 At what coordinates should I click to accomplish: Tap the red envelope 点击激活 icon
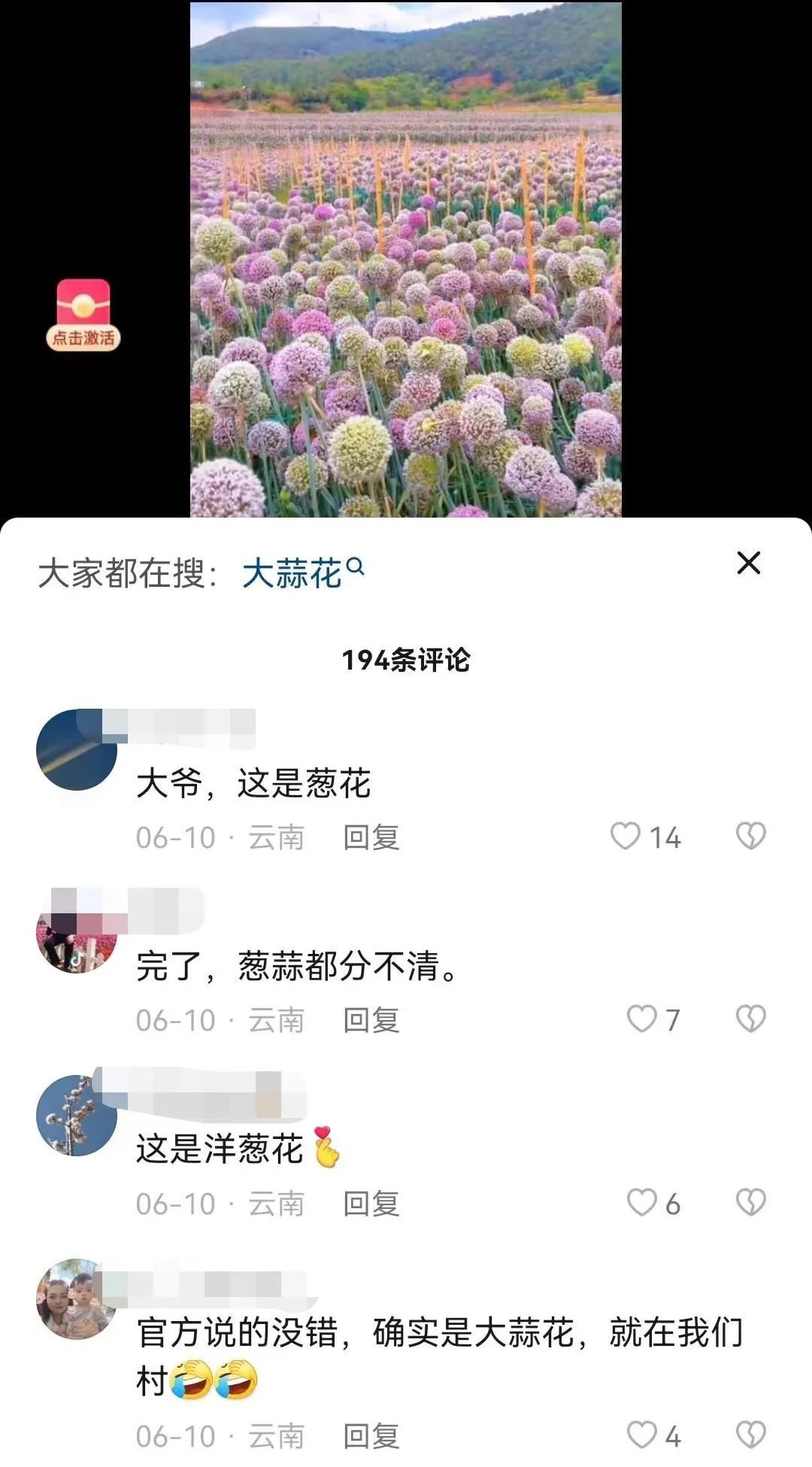83,314
